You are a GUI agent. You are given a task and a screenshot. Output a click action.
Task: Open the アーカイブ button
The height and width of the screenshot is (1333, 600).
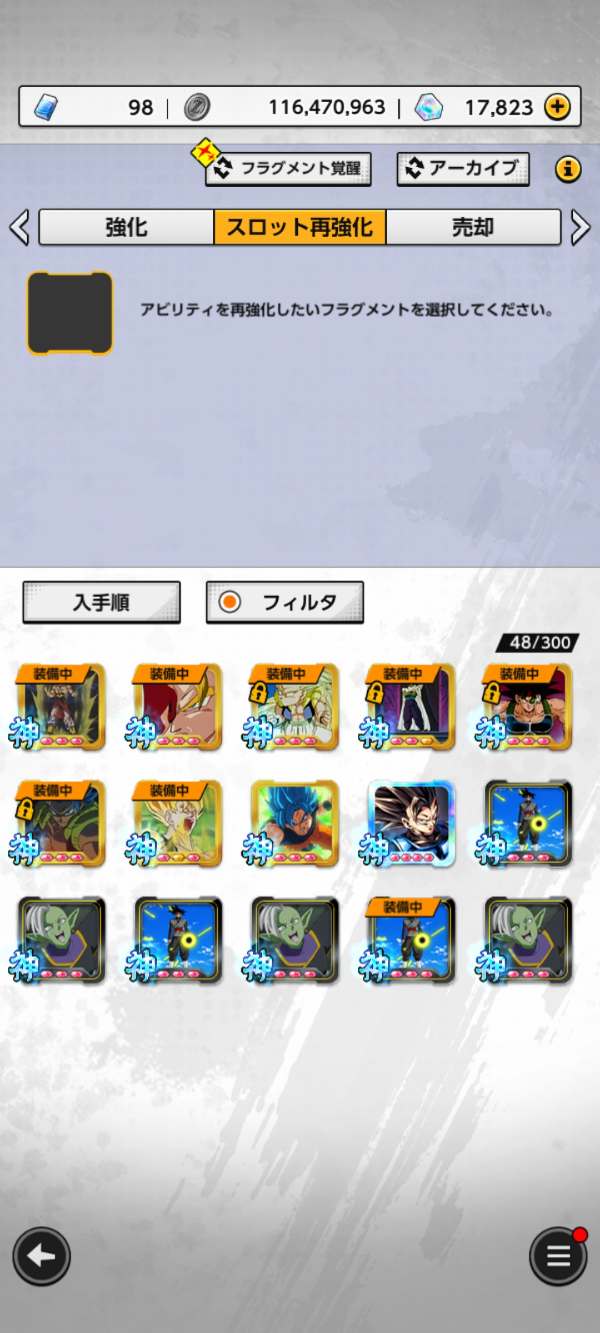coord(463,169)
